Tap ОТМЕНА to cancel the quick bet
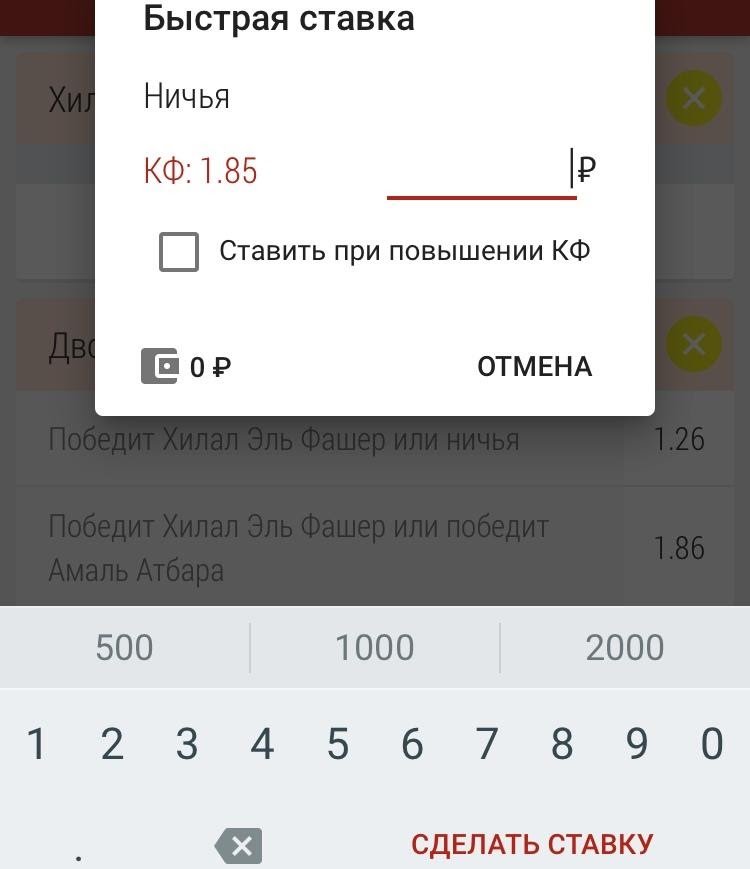750x869 pixels. 534,367
